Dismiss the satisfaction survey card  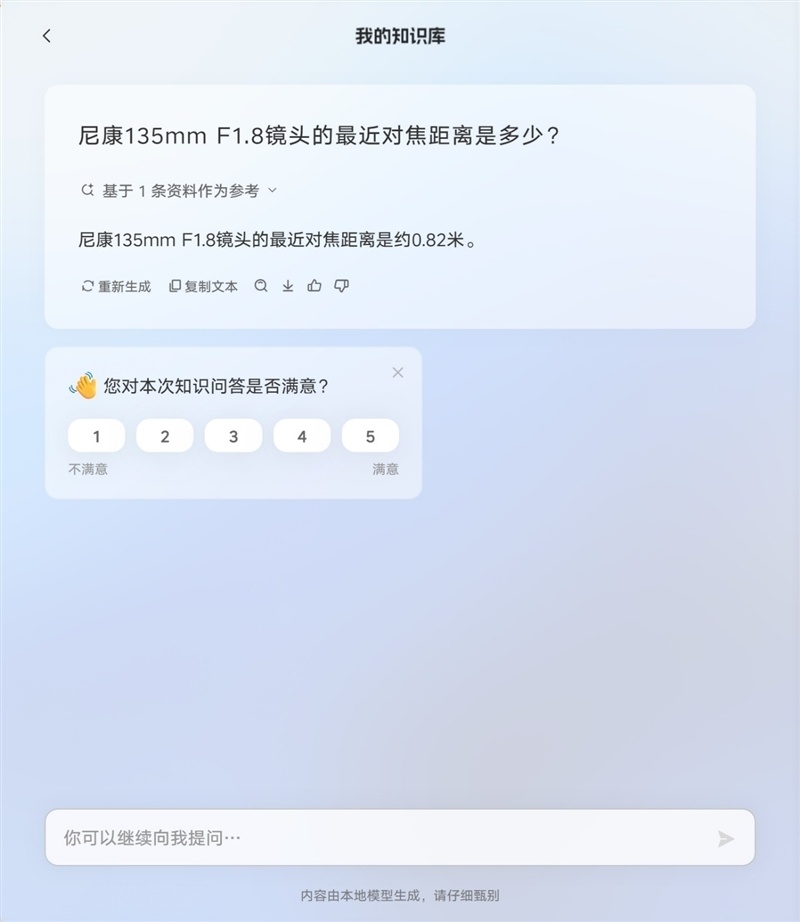pos(397,372)
